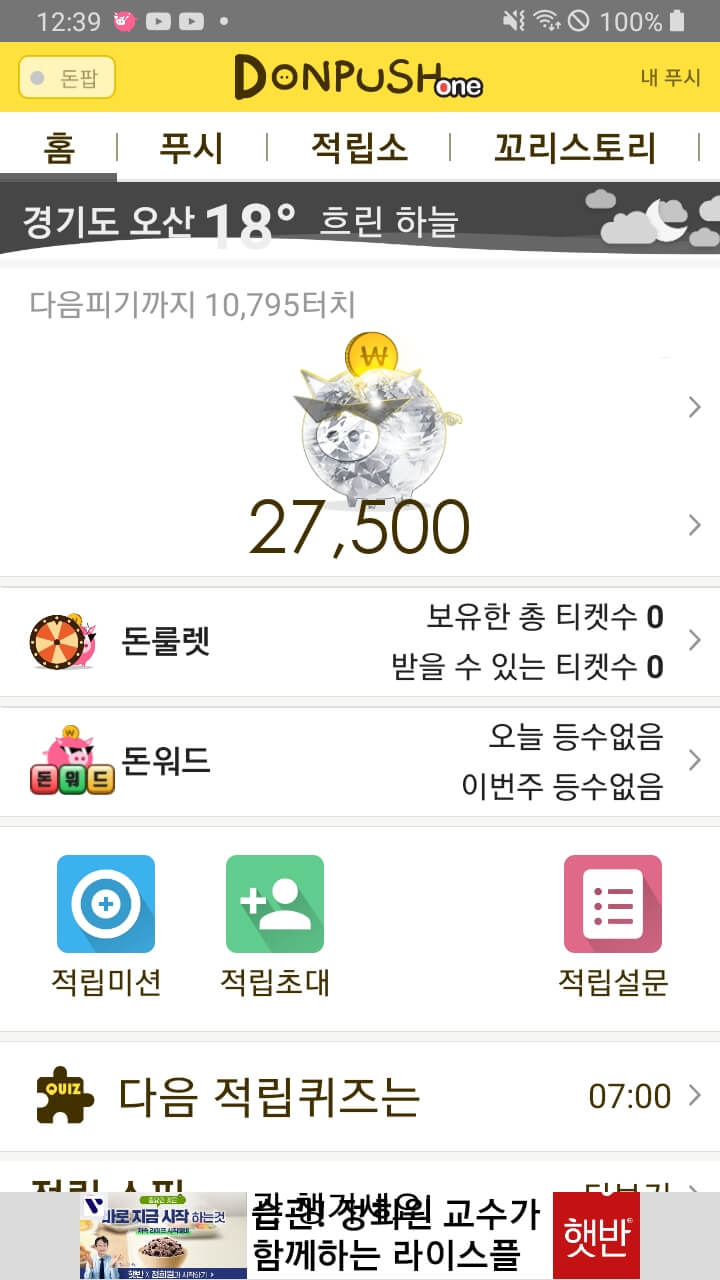
Task: Expand the 27,500 points details chevron
Action: click(695, 525)
